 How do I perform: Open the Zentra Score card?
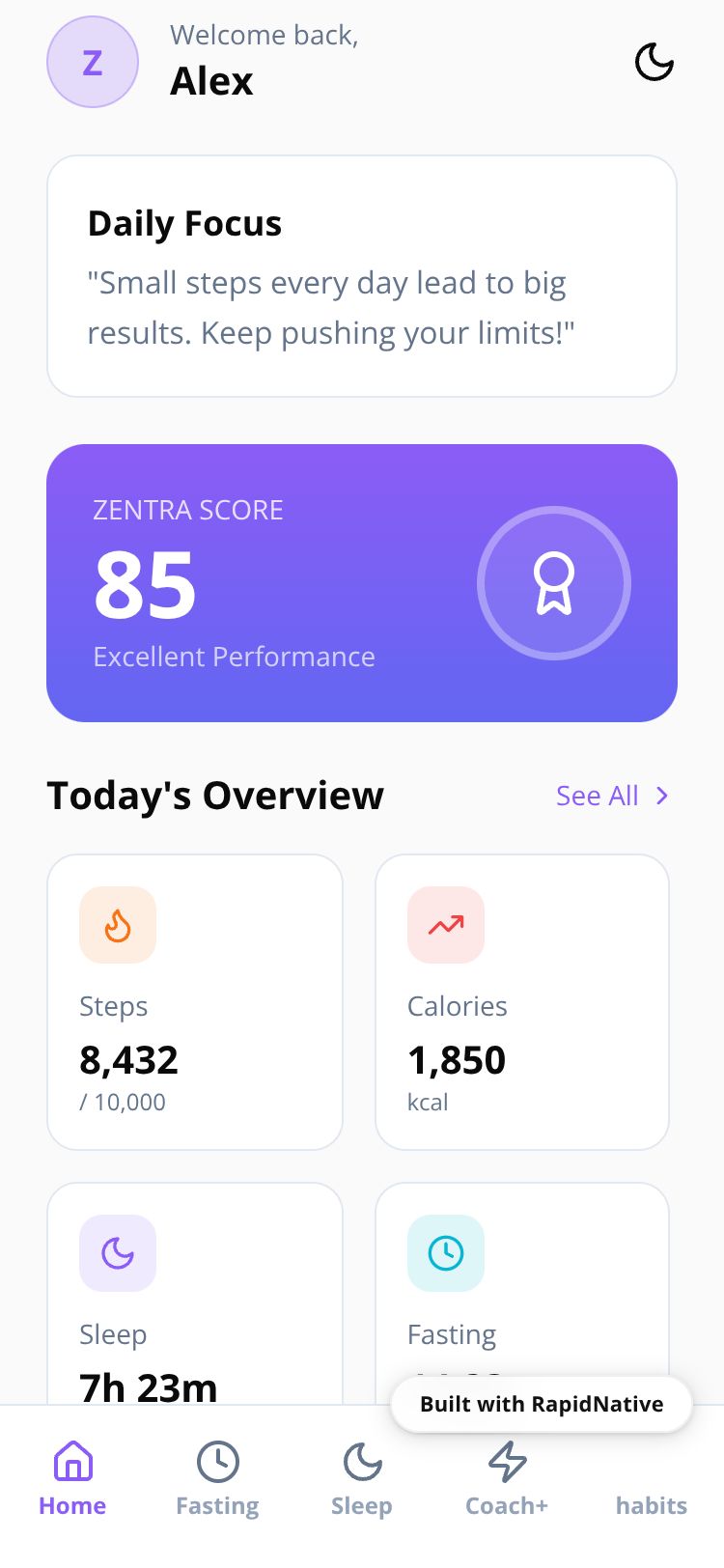pos(362,582)
